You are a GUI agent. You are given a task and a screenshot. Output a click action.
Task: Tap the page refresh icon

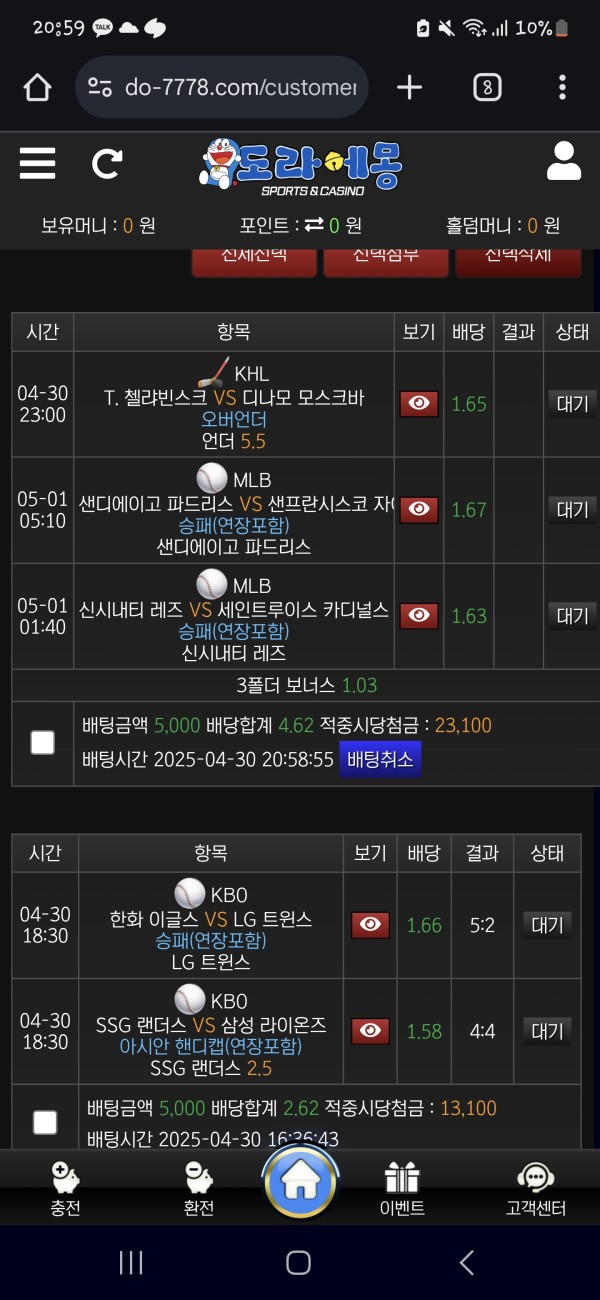coord(107,163)
